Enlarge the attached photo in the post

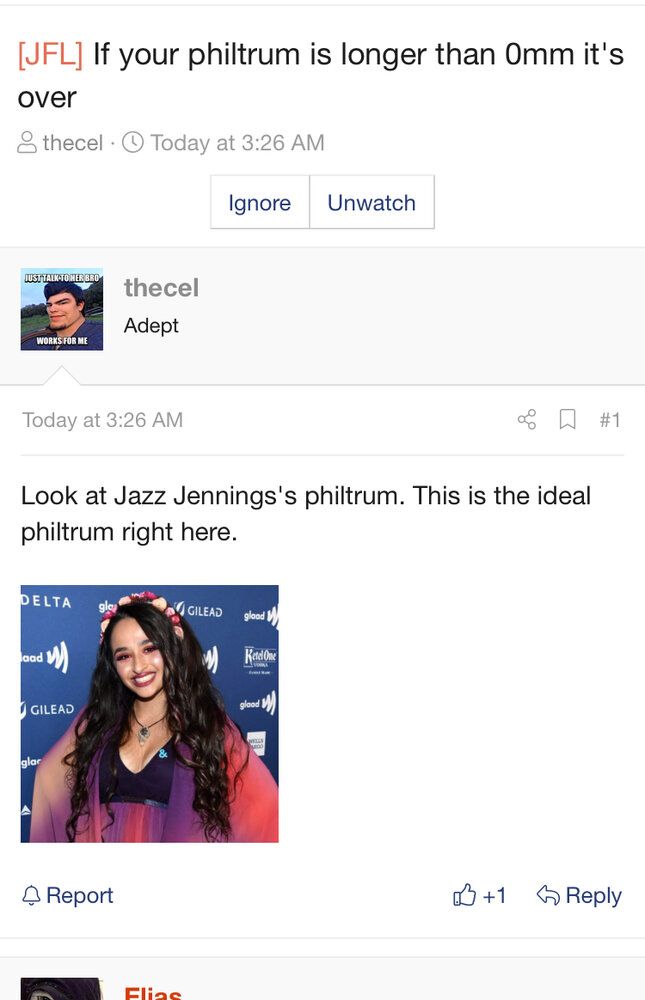tap(150, 713)
